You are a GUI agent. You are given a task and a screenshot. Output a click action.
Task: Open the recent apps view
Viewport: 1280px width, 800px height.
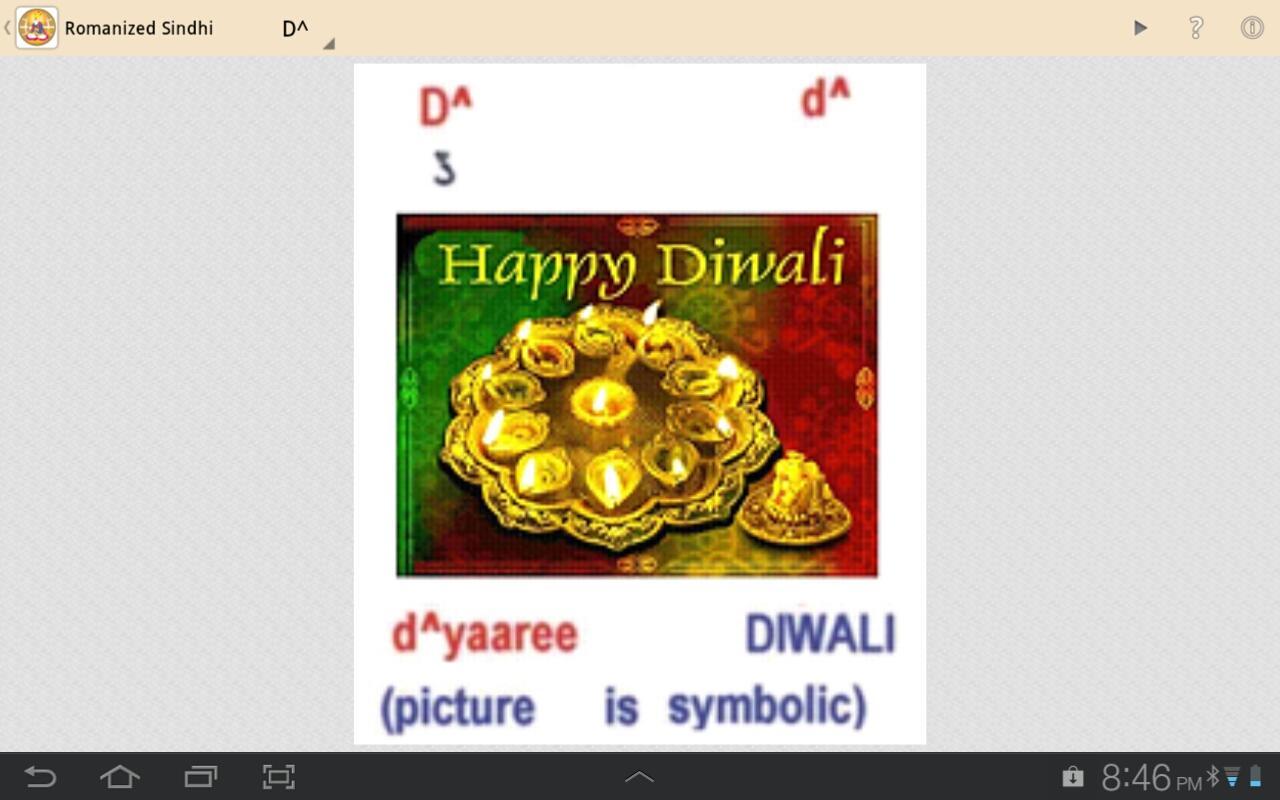(x=200, y=777)
